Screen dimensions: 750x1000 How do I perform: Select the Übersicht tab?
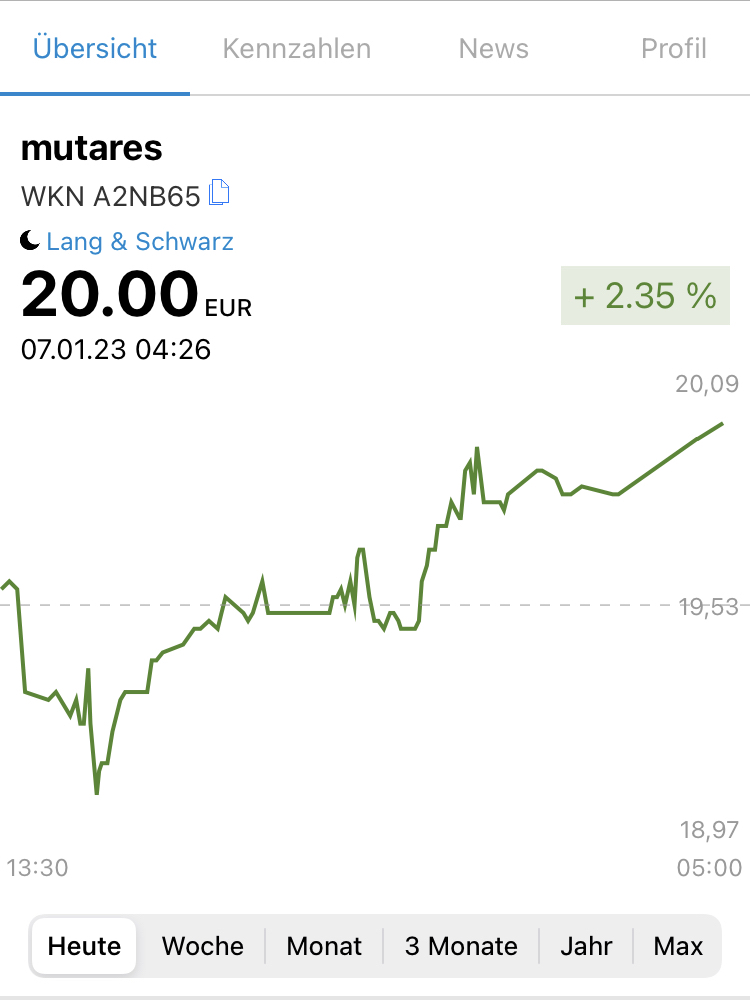tap(95, 48)
